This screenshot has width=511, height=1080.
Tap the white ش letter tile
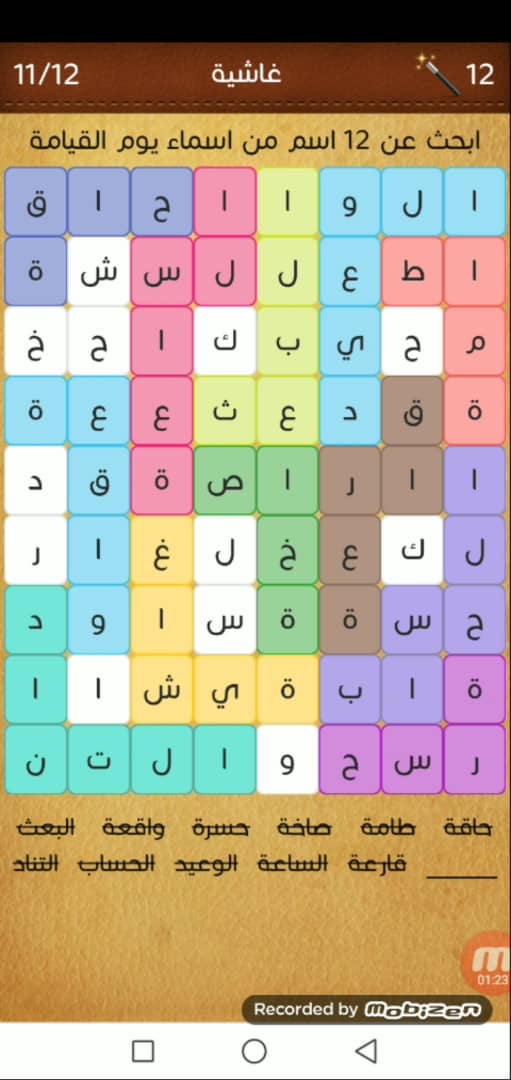click(x=98, y=271)
